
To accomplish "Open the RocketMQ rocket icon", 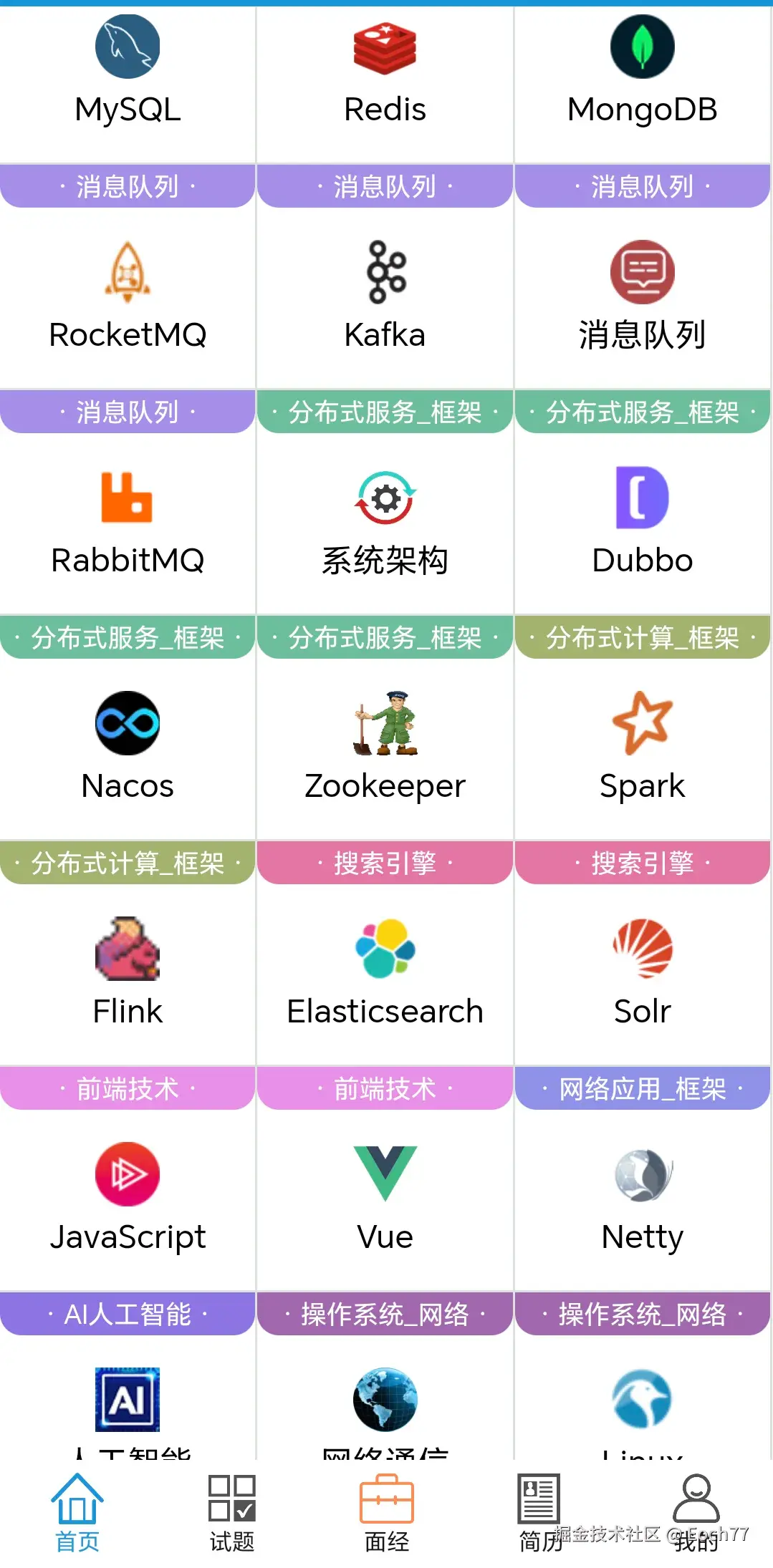I will point(127,272).
